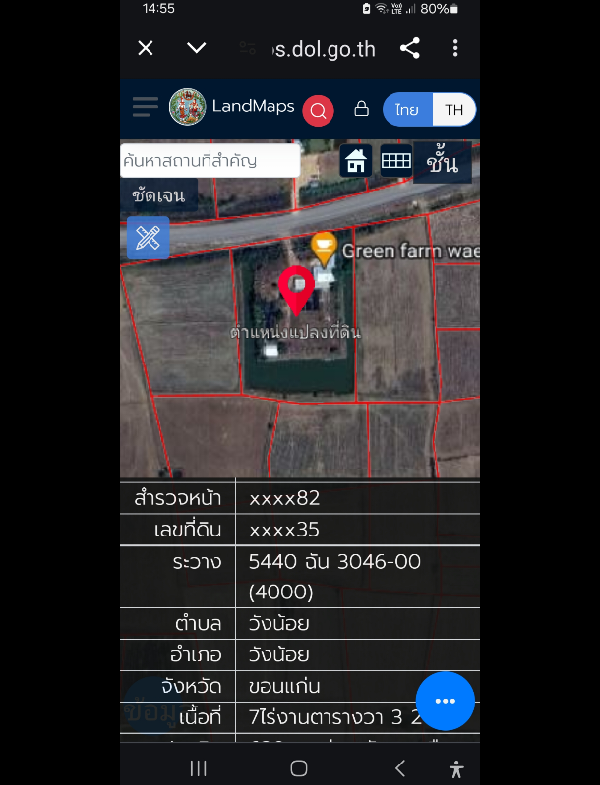Open the blue three-dot floating button
This screenshot has width=600, height=785.
[445, 701]
